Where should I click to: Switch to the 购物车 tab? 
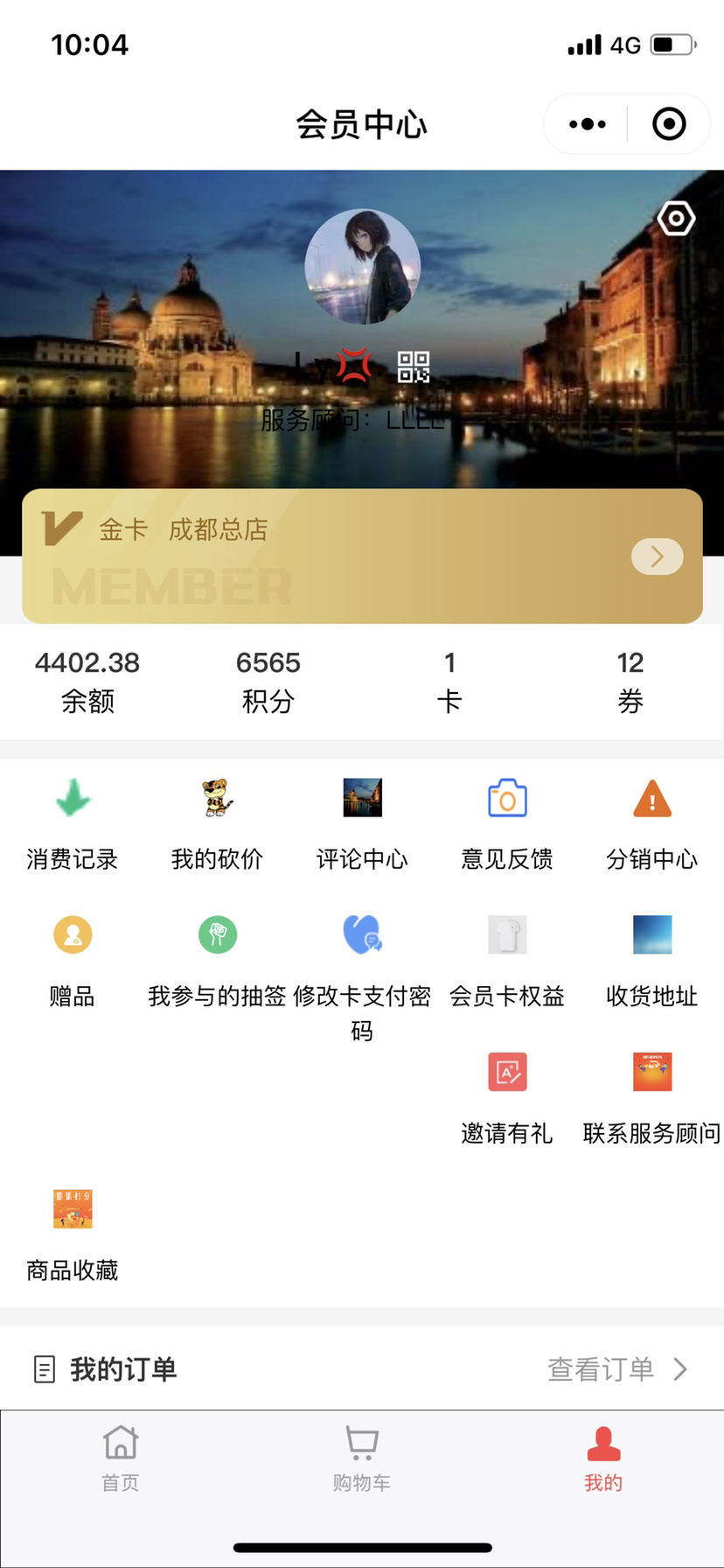362,1459
